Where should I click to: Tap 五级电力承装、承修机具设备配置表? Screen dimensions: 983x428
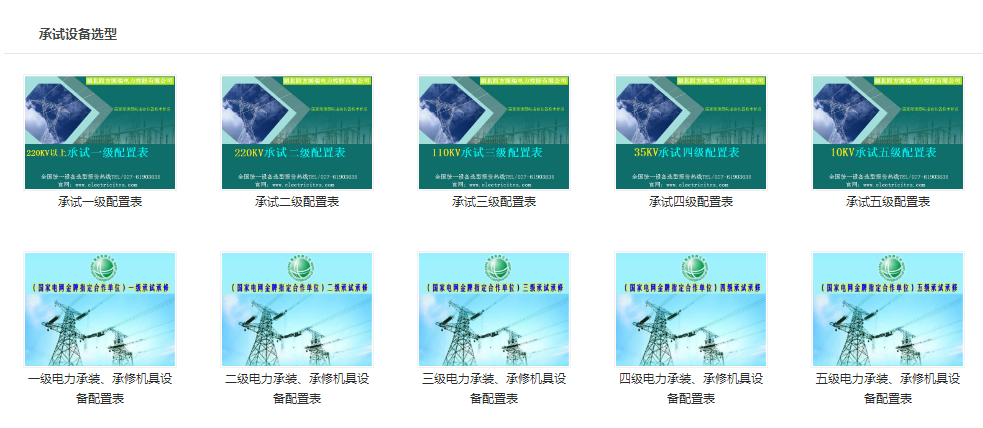(x=888, y=309)
